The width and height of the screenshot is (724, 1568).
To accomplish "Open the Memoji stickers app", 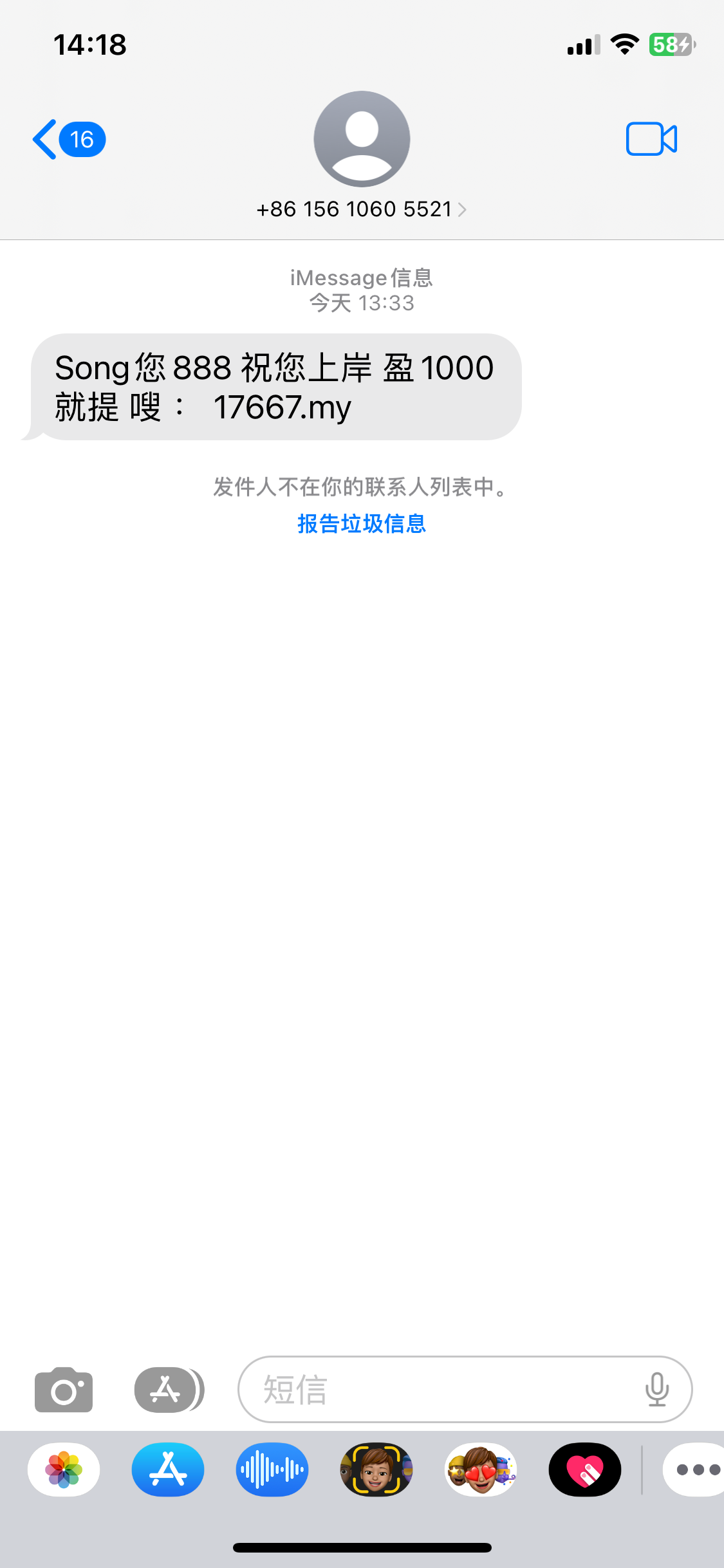I will pyautogui.click(x=481, y=1470).
